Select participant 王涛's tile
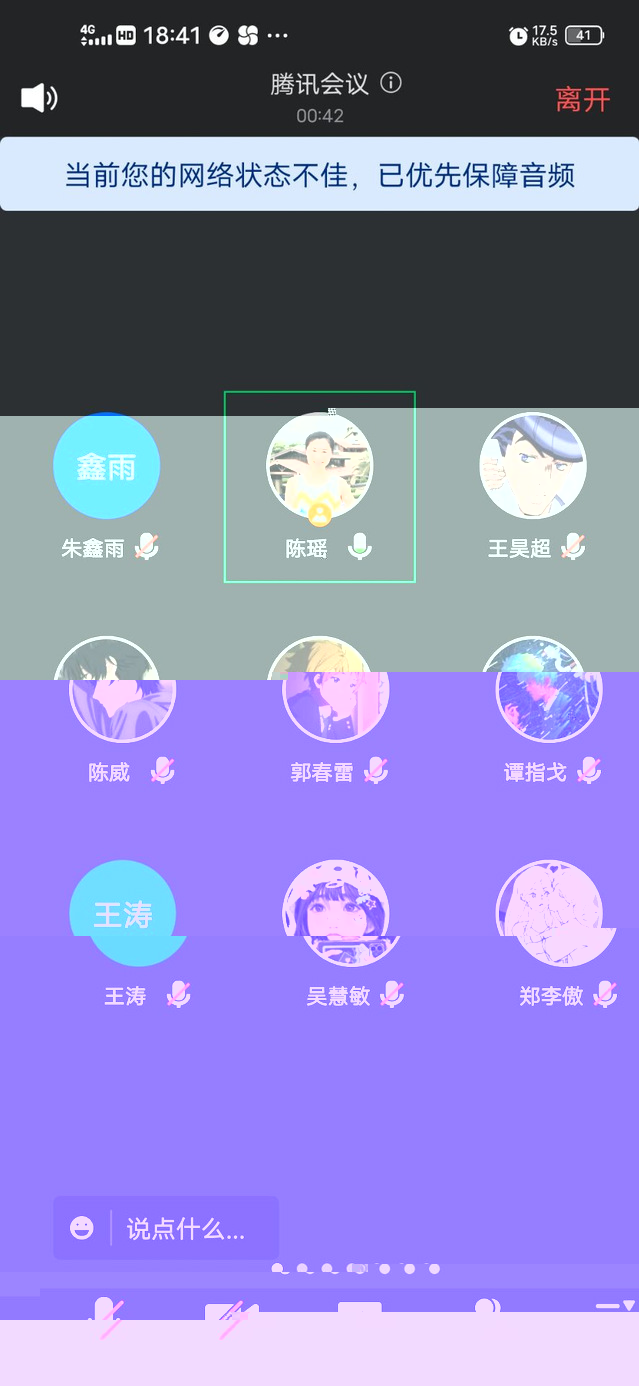Image resolution: width=639 pixels, height=1386 pixels. [x=123, y=914]
